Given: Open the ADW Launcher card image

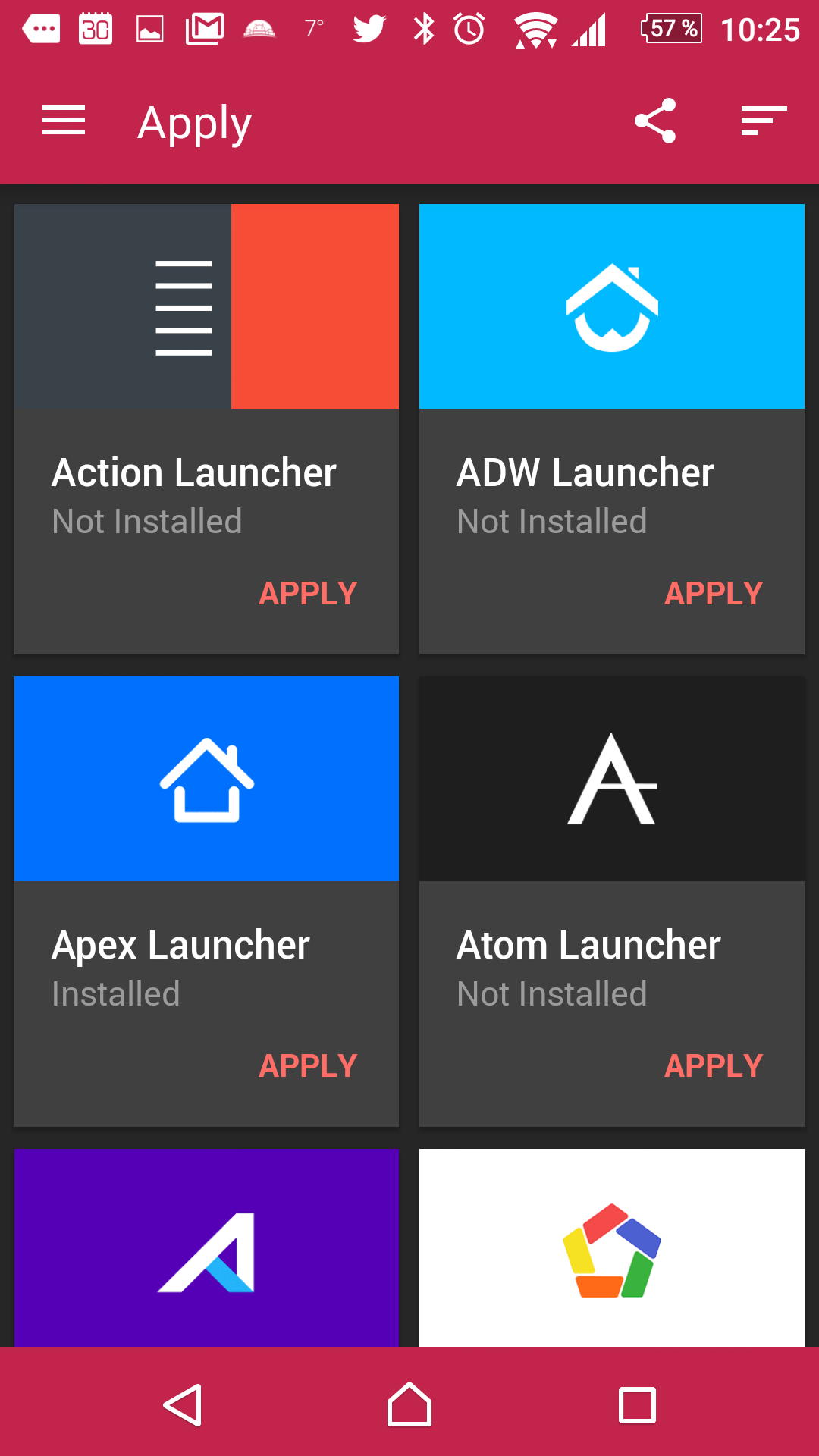Looking at the screenshot, I should pyautogui.click(x=612, y=306).
